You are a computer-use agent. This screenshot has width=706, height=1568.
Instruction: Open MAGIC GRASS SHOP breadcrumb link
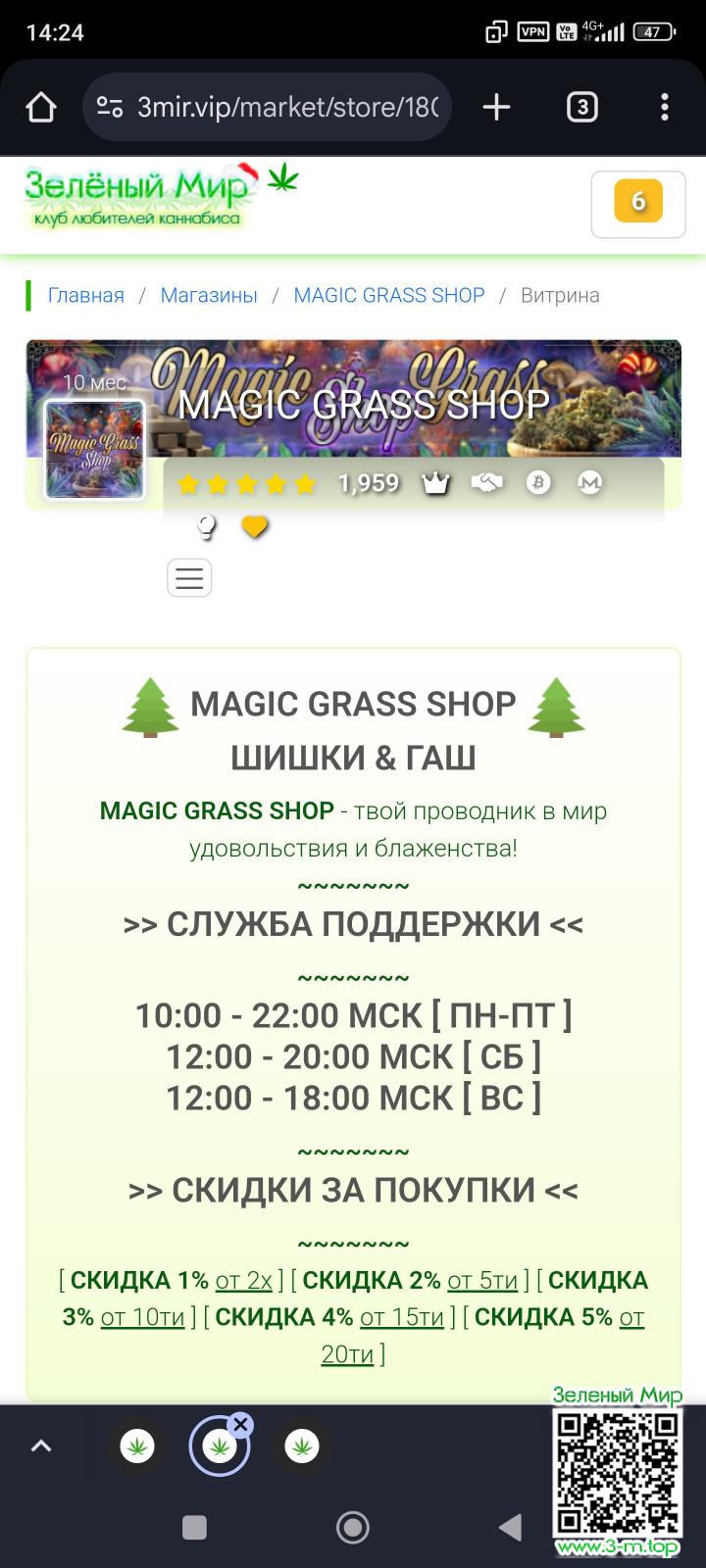[389, 295]
